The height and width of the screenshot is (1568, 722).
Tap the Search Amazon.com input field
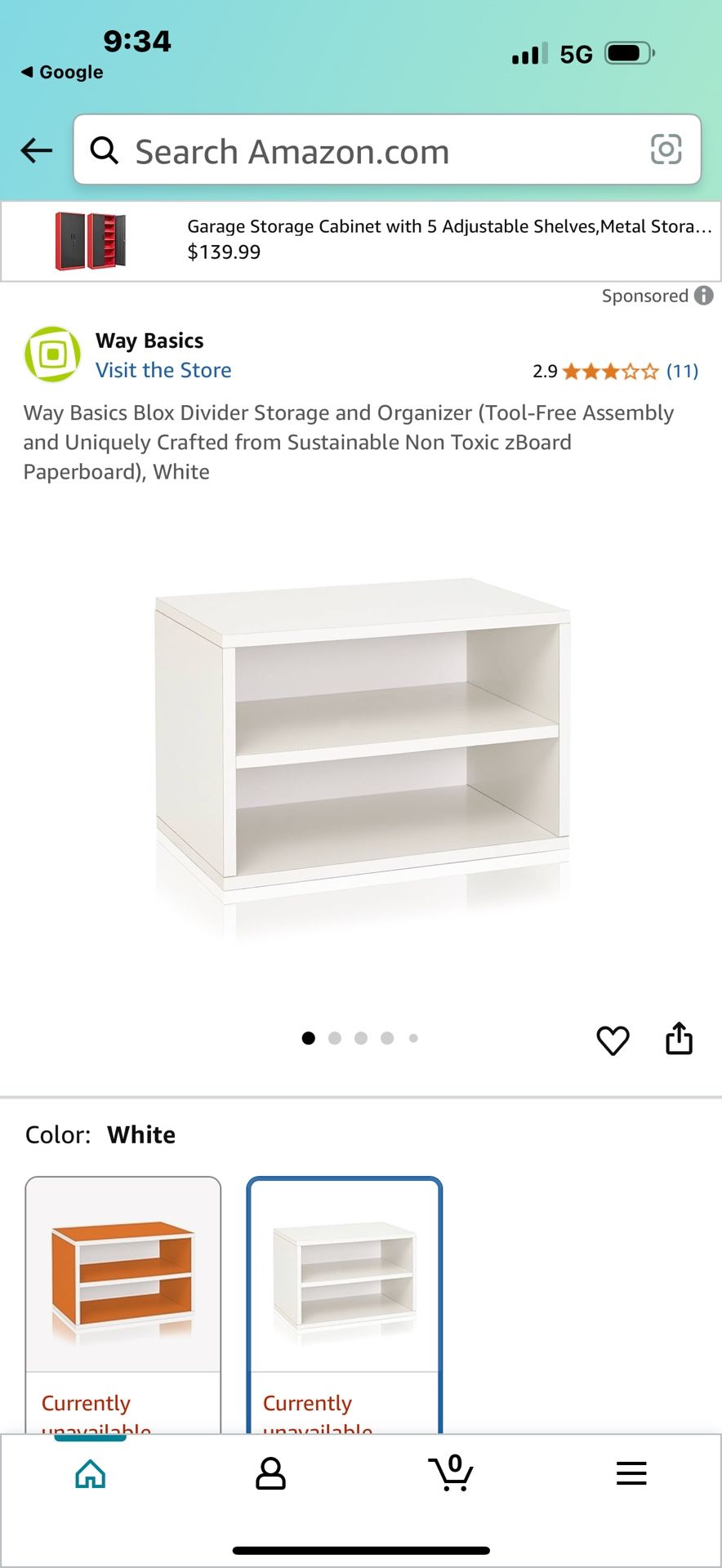327,151
